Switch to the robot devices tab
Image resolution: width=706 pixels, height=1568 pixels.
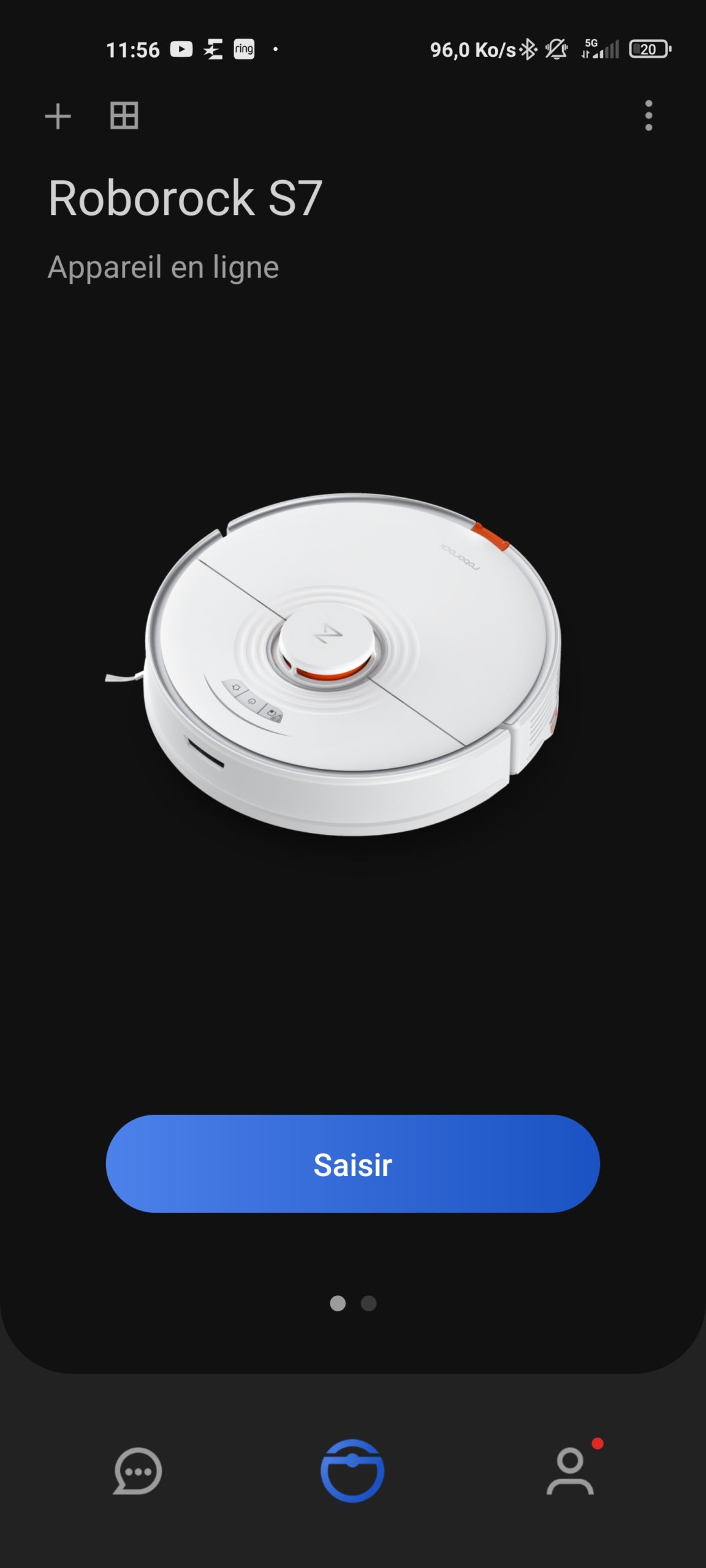352,1471
